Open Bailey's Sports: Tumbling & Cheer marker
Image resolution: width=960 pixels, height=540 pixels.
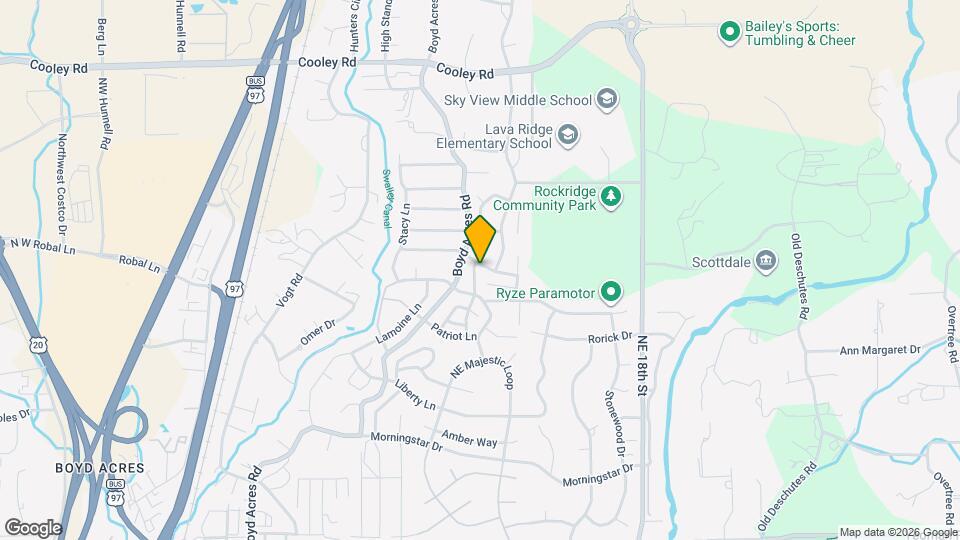730,33
